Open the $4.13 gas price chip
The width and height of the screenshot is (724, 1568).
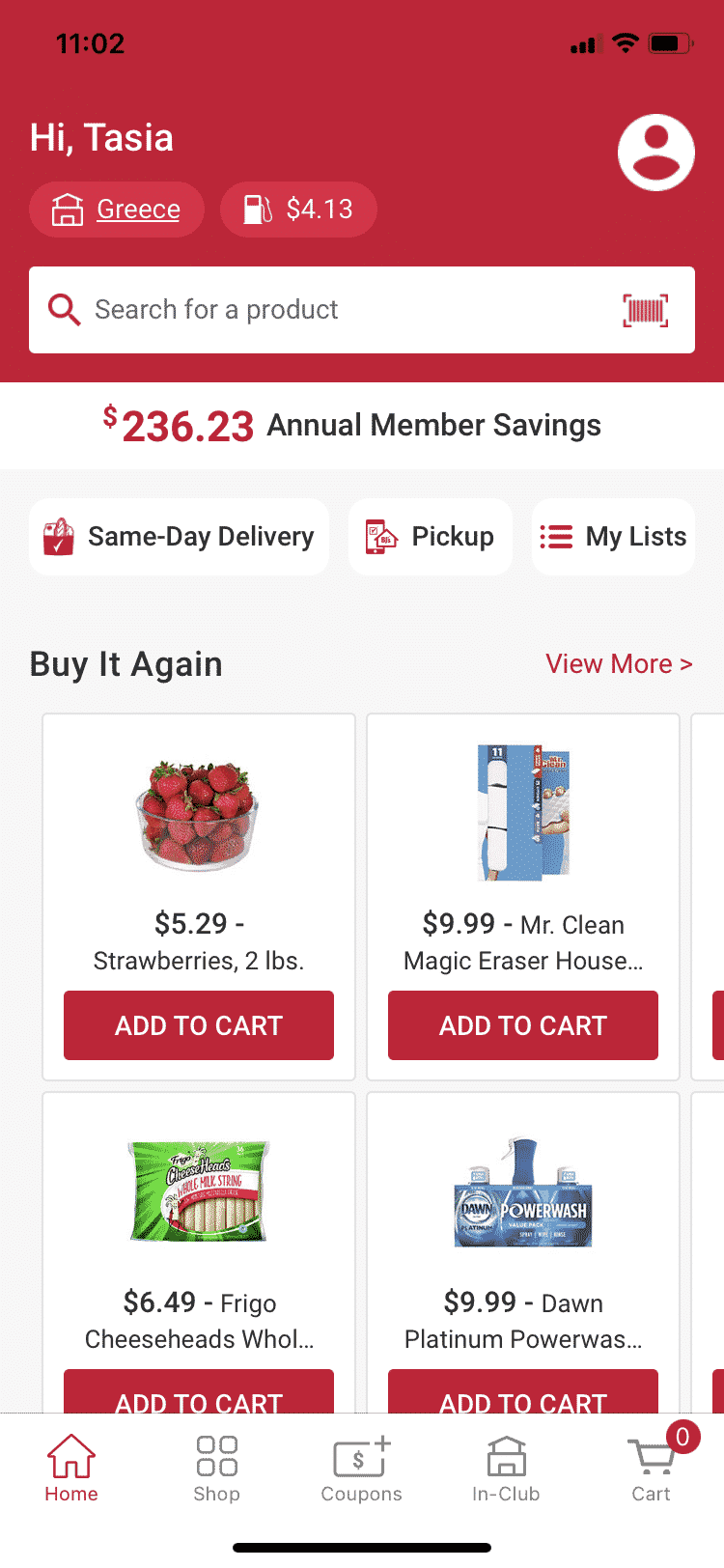click(x=298, y=210)
